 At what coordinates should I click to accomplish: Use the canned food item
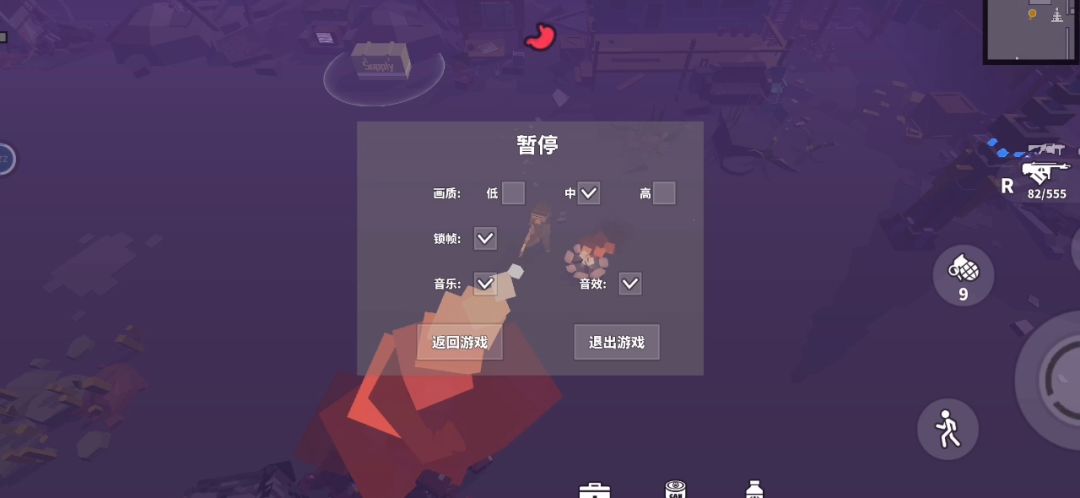pos(676,489)
